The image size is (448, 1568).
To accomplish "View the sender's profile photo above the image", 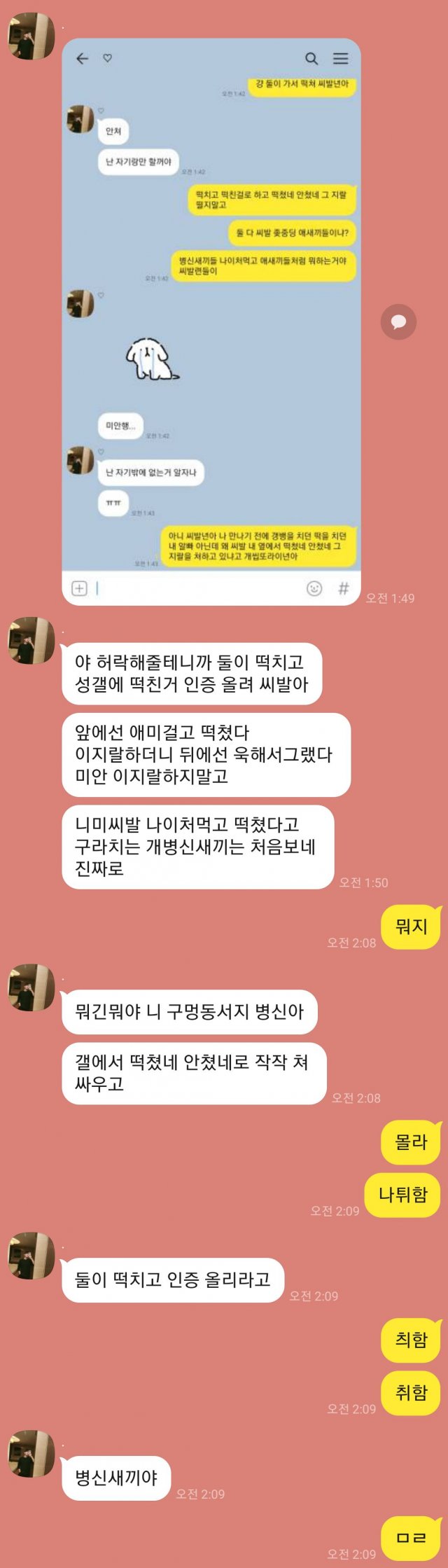I will (31, 36).
